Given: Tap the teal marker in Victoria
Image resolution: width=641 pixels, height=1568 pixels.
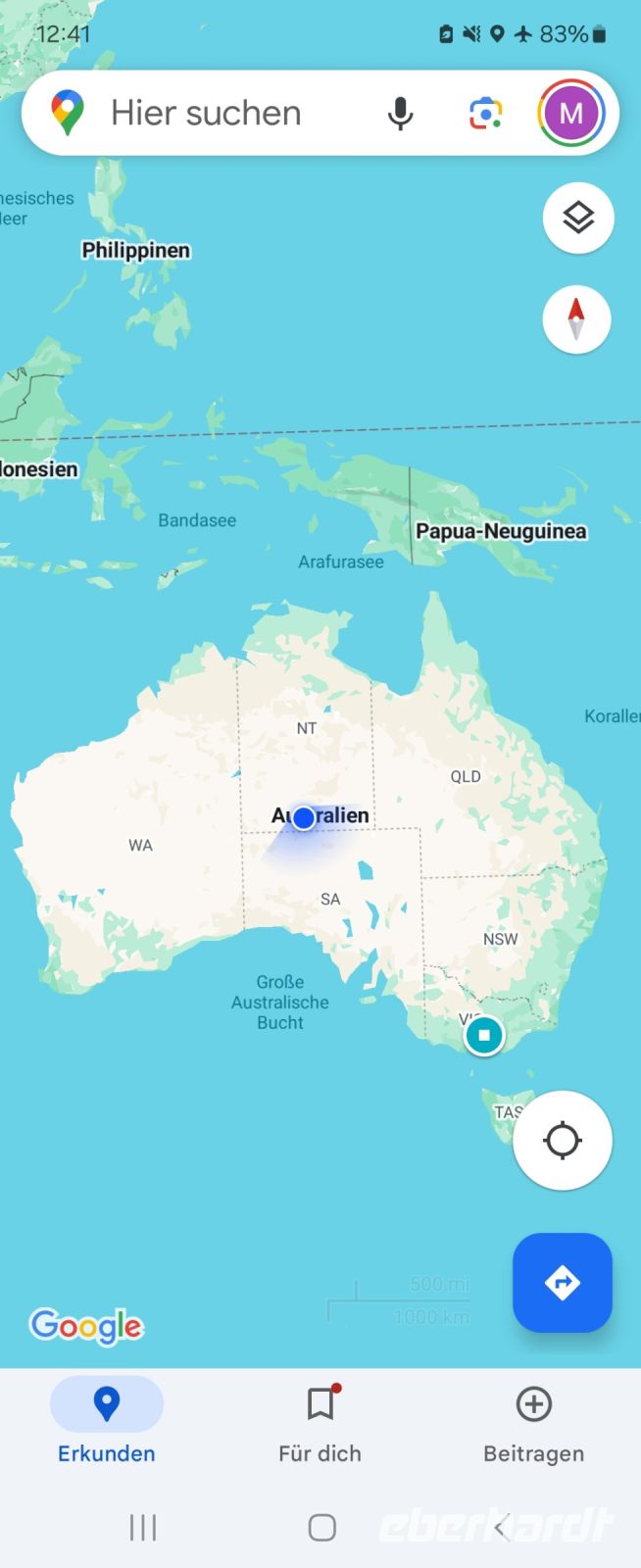Looking at the screenshot, I should tap(483, 1035).
